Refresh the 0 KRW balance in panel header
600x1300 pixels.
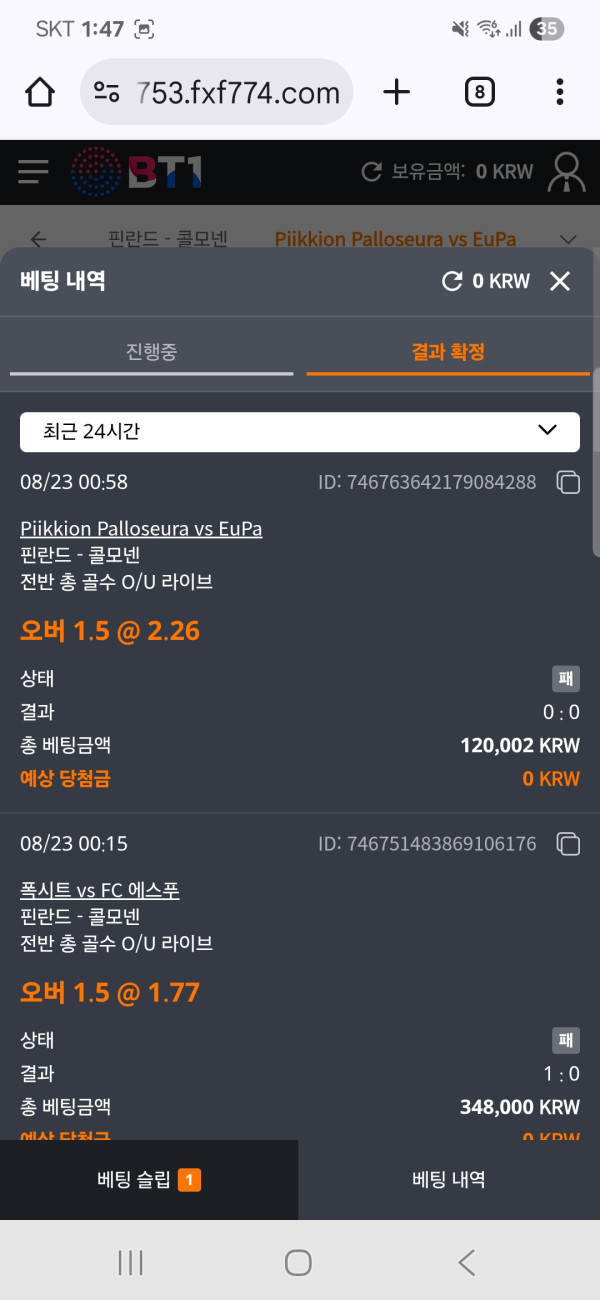[x=452, y=282]
